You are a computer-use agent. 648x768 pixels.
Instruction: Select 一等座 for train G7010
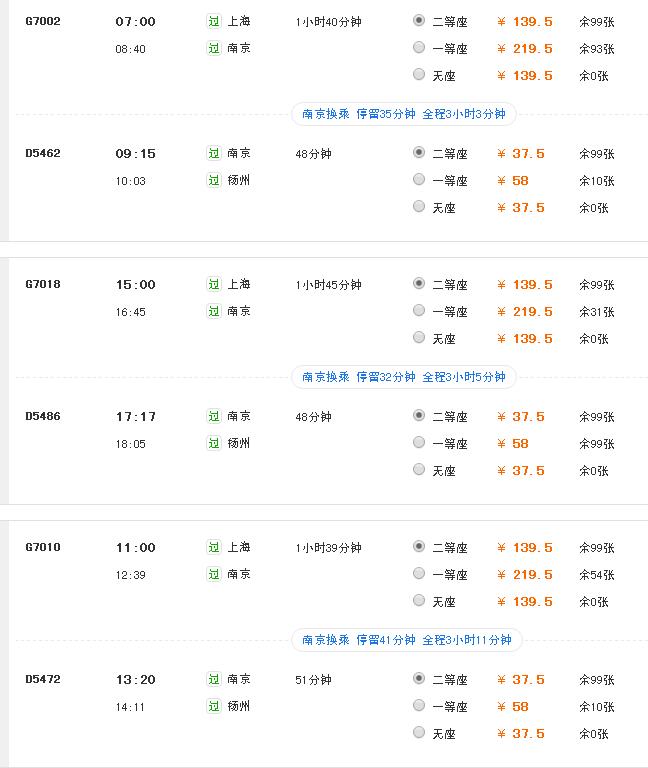(x=419, y=573)
